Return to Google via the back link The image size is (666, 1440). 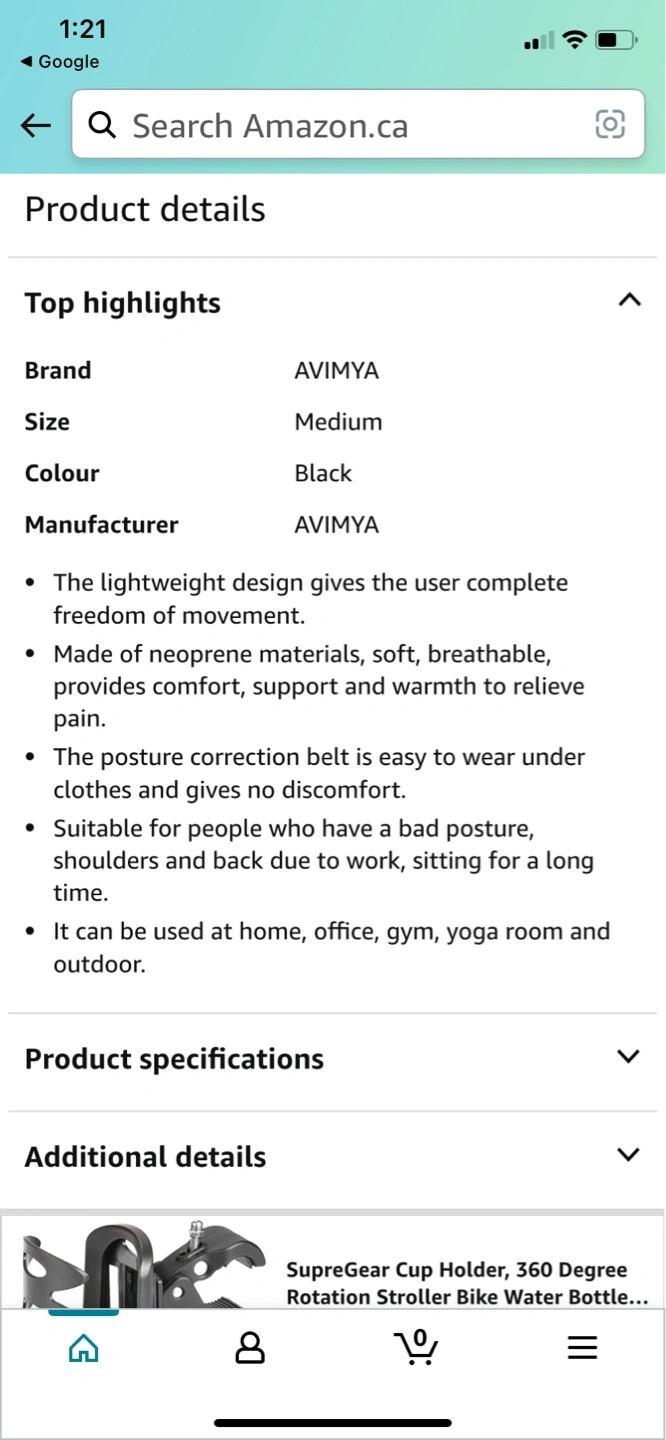click(x=60, y=62)
